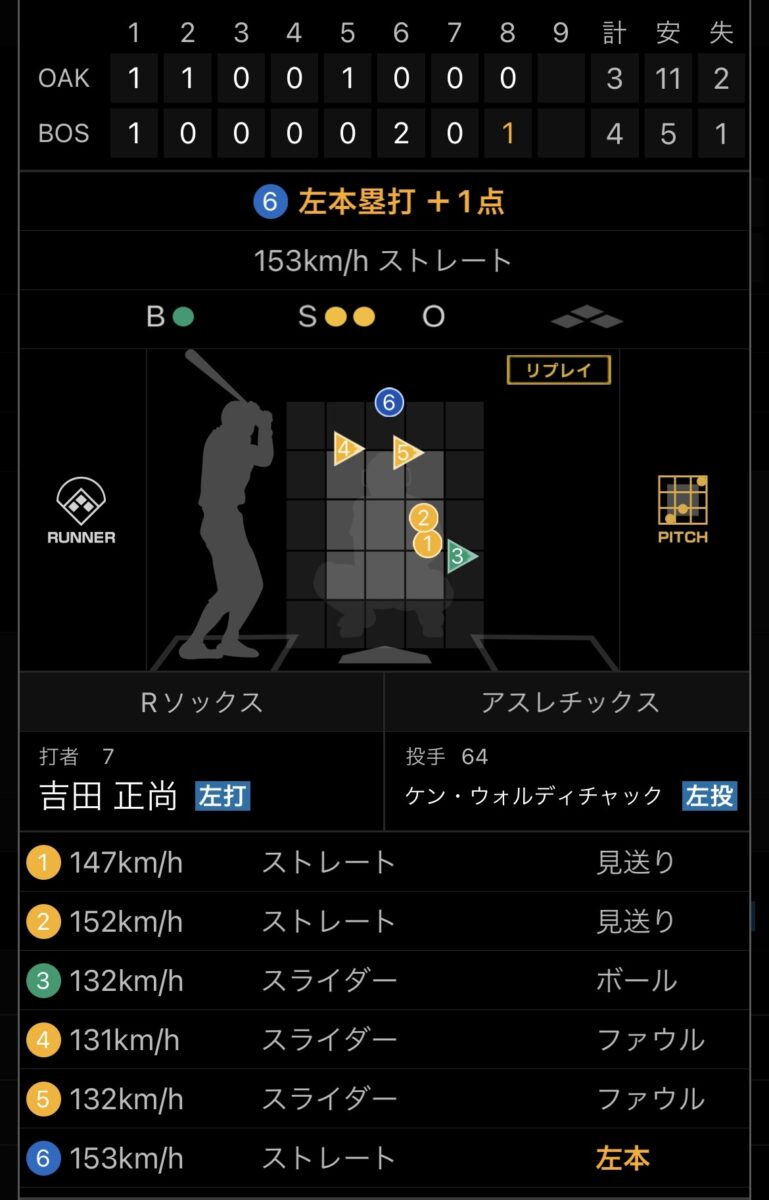Open pitcher ケン・ウォルディチャック details
Viewport: 769px width, 1200px height.
[534, 796]
